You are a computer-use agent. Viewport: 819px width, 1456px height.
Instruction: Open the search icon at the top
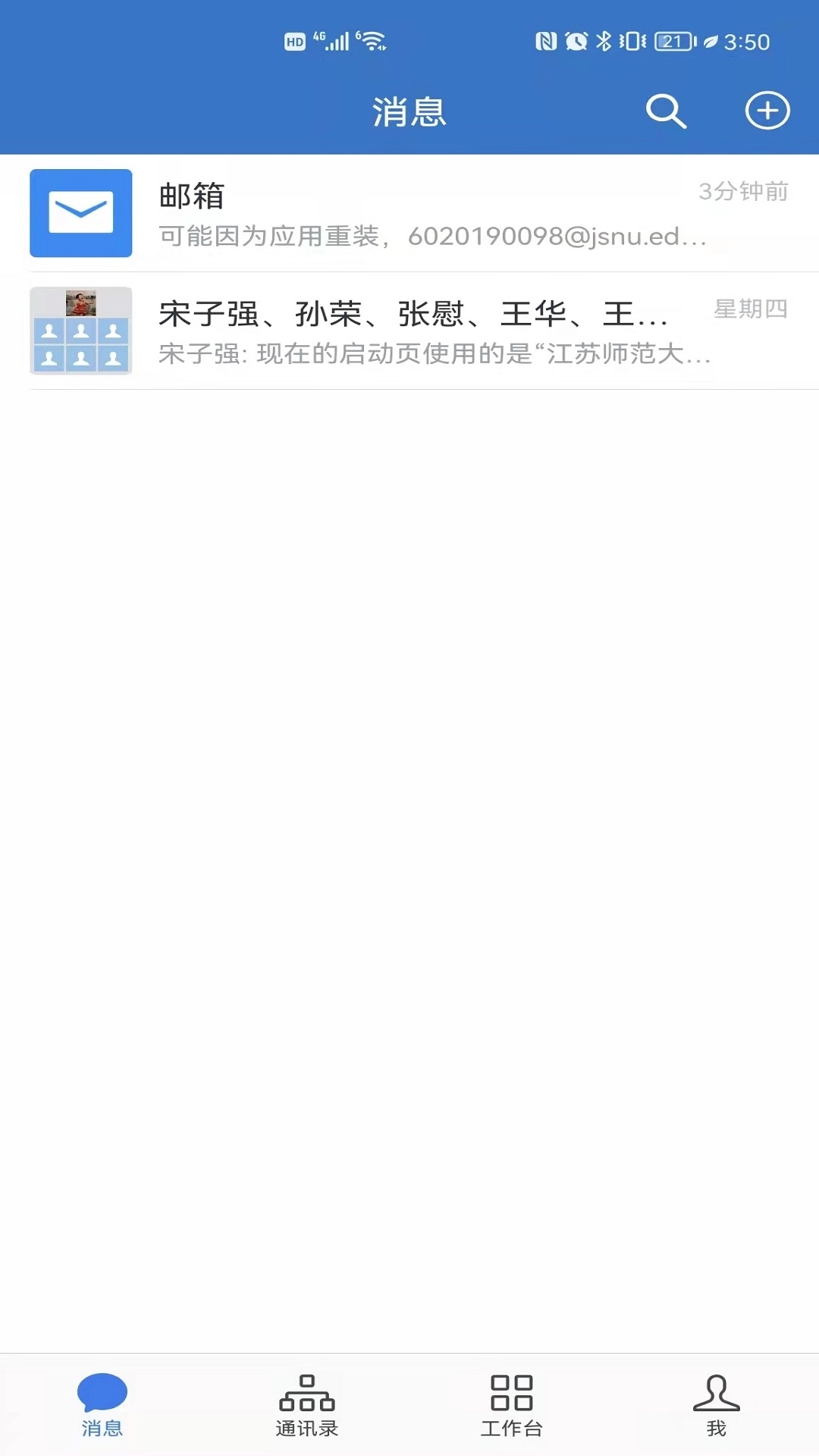click(666, 111)
